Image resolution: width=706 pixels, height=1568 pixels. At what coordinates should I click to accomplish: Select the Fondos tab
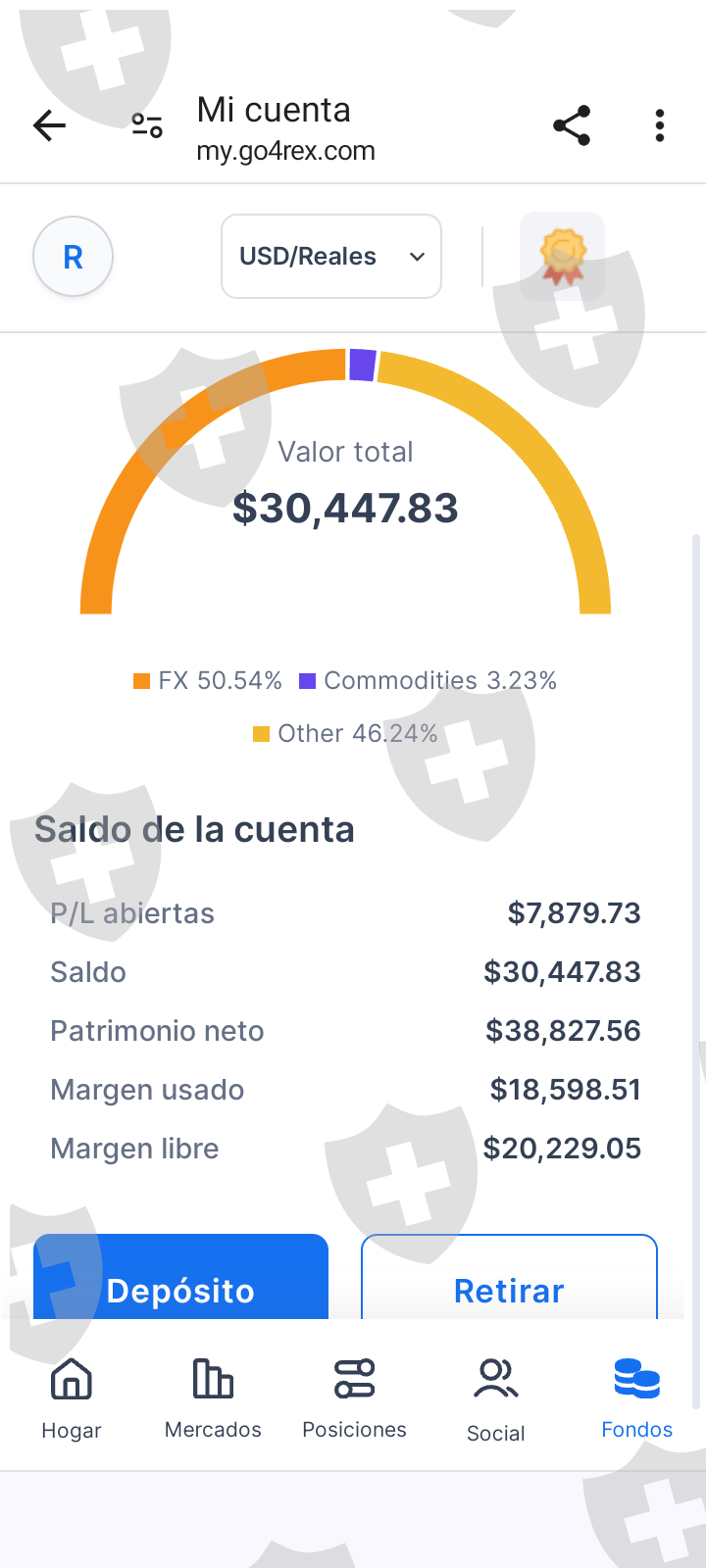click(636, 1398)
